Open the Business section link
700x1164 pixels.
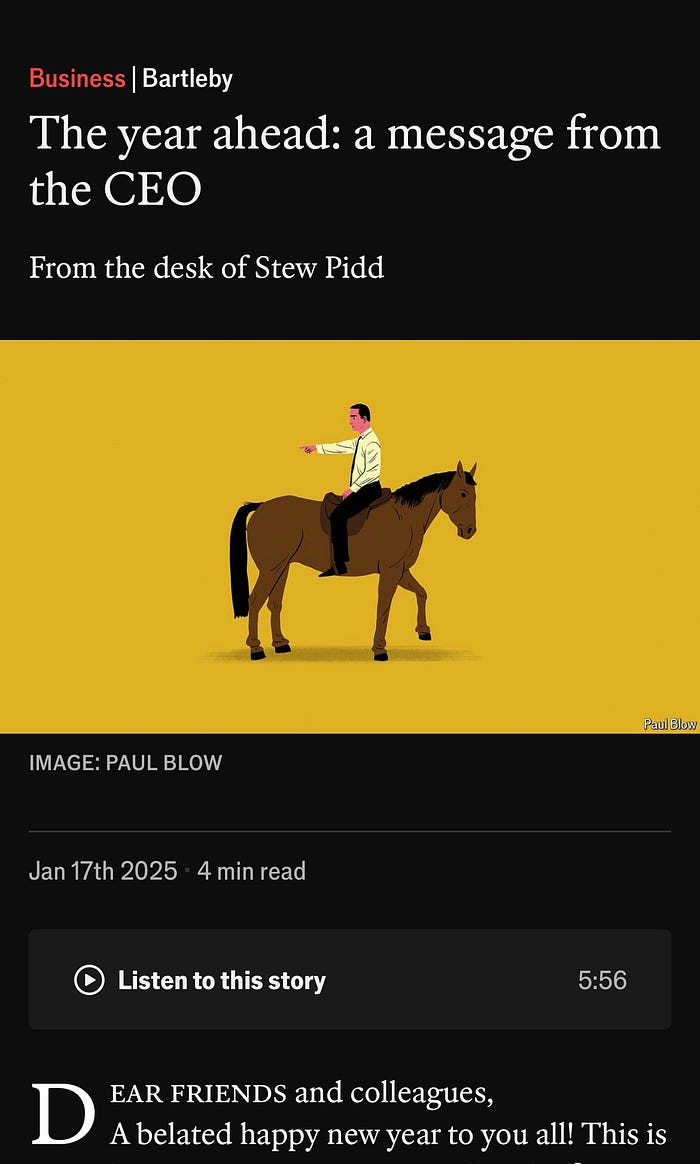click(77, 78)
